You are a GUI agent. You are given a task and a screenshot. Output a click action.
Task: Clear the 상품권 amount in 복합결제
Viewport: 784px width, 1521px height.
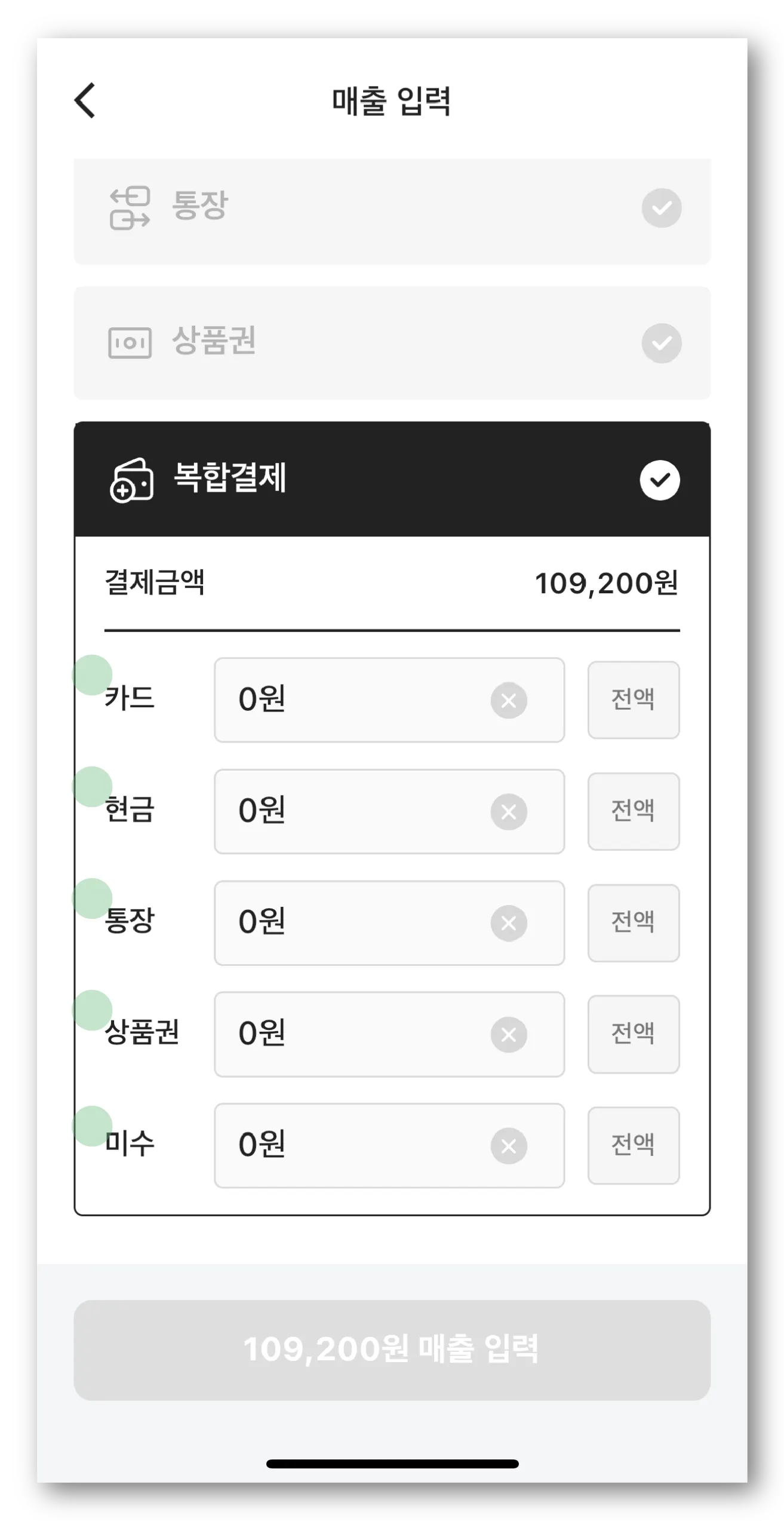(509, 1035)
